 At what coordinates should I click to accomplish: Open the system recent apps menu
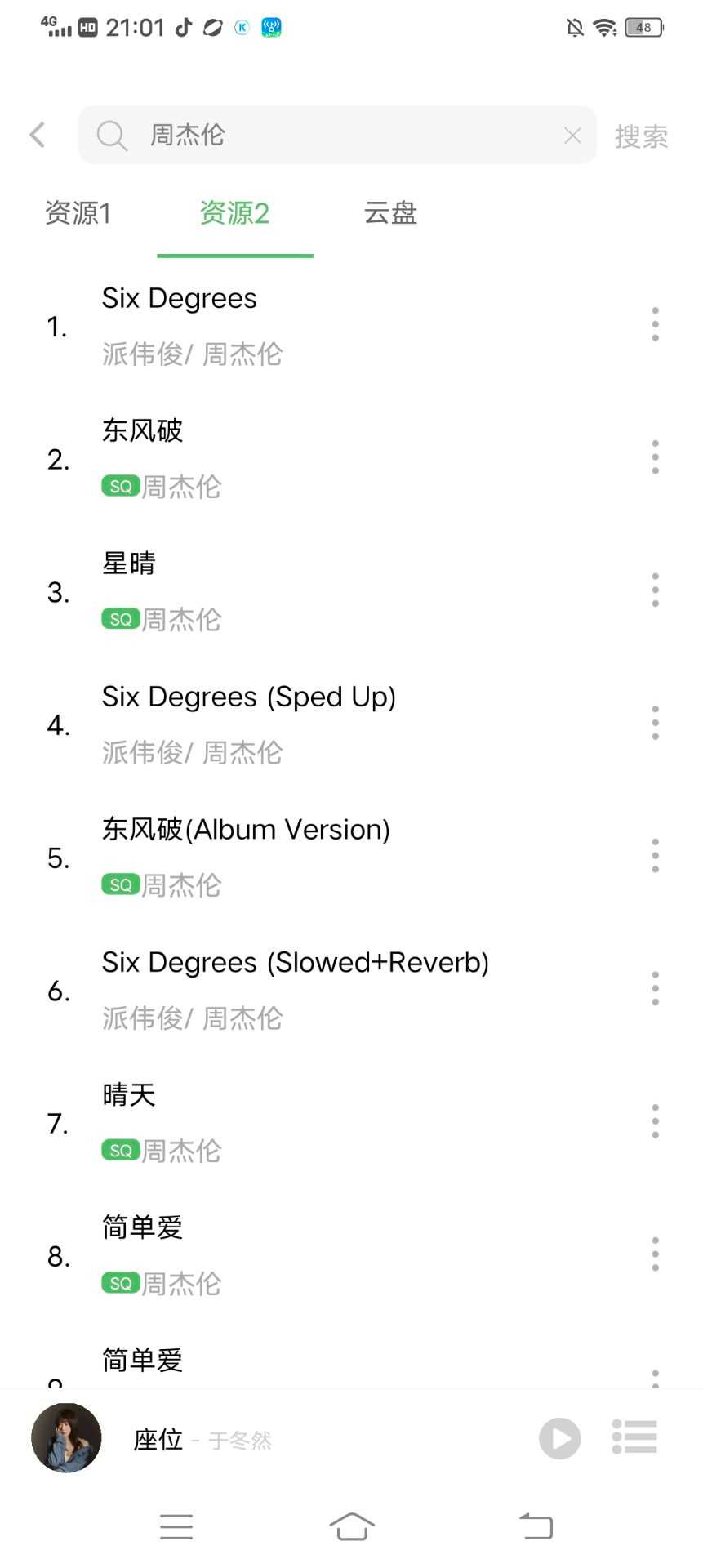click(176, 1526)
